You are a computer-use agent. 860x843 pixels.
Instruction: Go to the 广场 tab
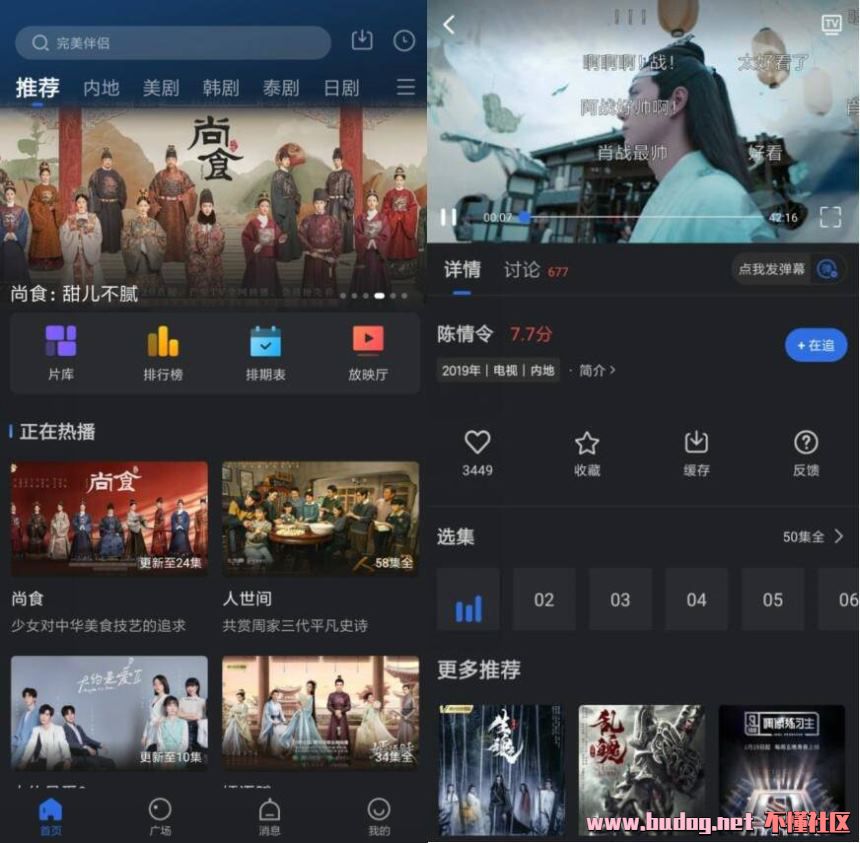pyautogui.click(x=159, y=816)
